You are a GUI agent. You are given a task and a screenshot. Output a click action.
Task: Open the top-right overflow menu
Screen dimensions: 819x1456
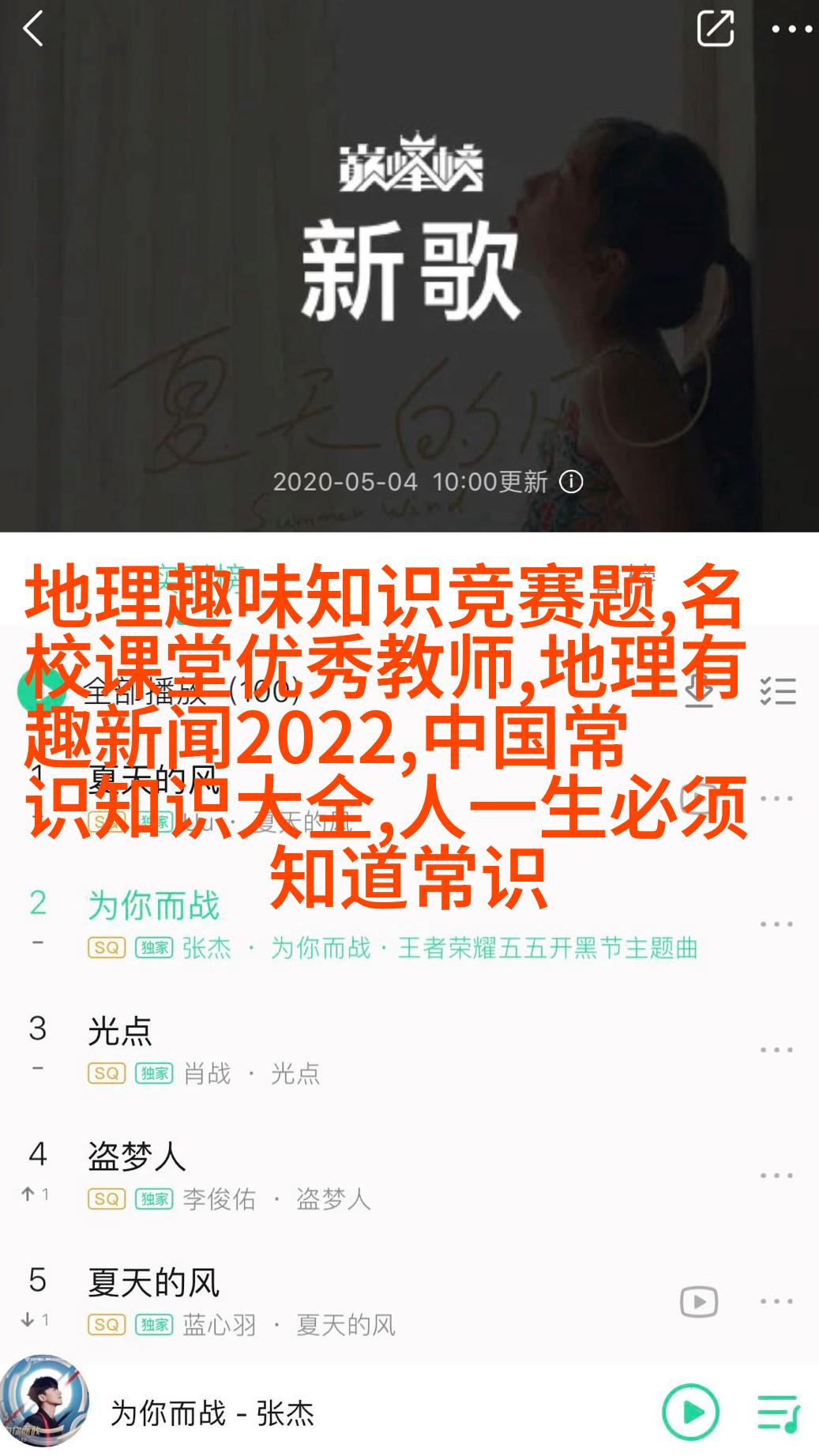[x=791, y=30]
